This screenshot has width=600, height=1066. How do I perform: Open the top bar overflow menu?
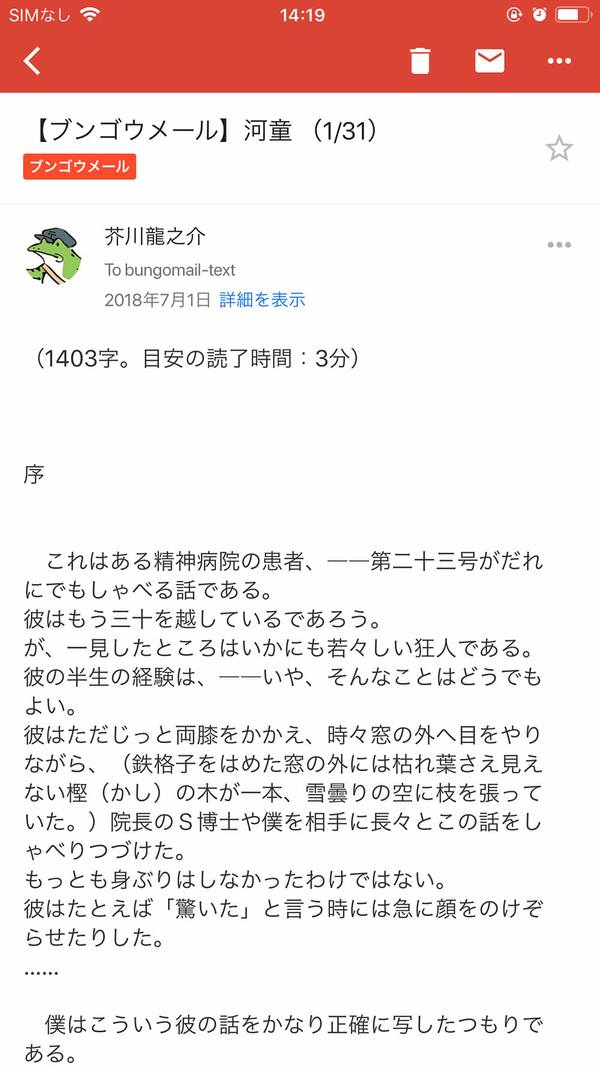tap(558, 62)
